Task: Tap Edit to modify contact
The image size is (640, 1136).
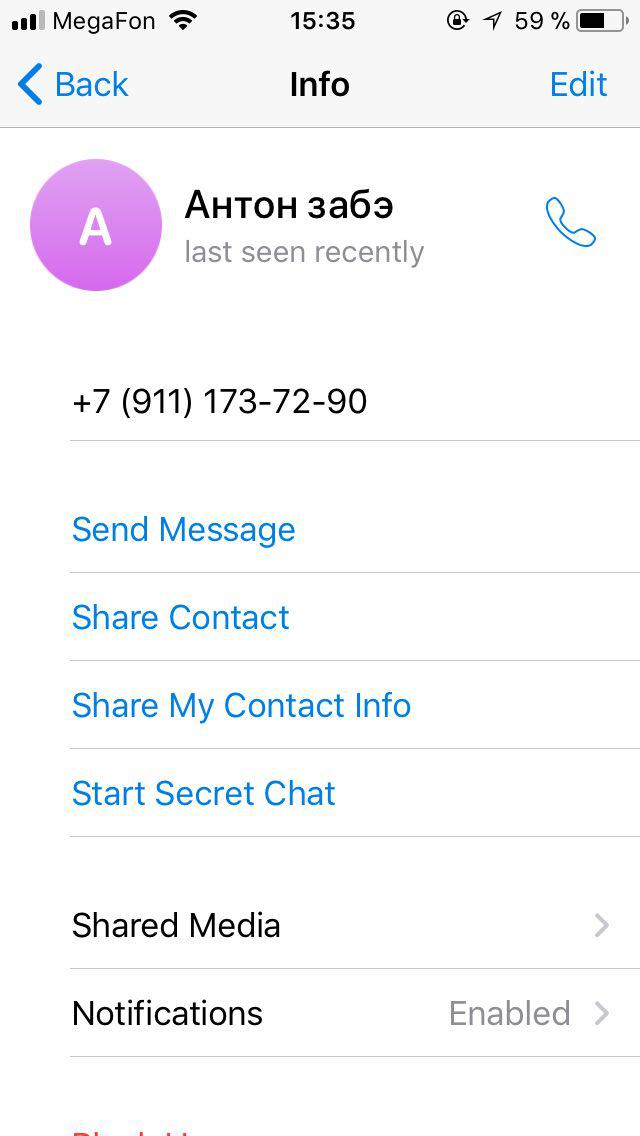Action: (578, 85)
